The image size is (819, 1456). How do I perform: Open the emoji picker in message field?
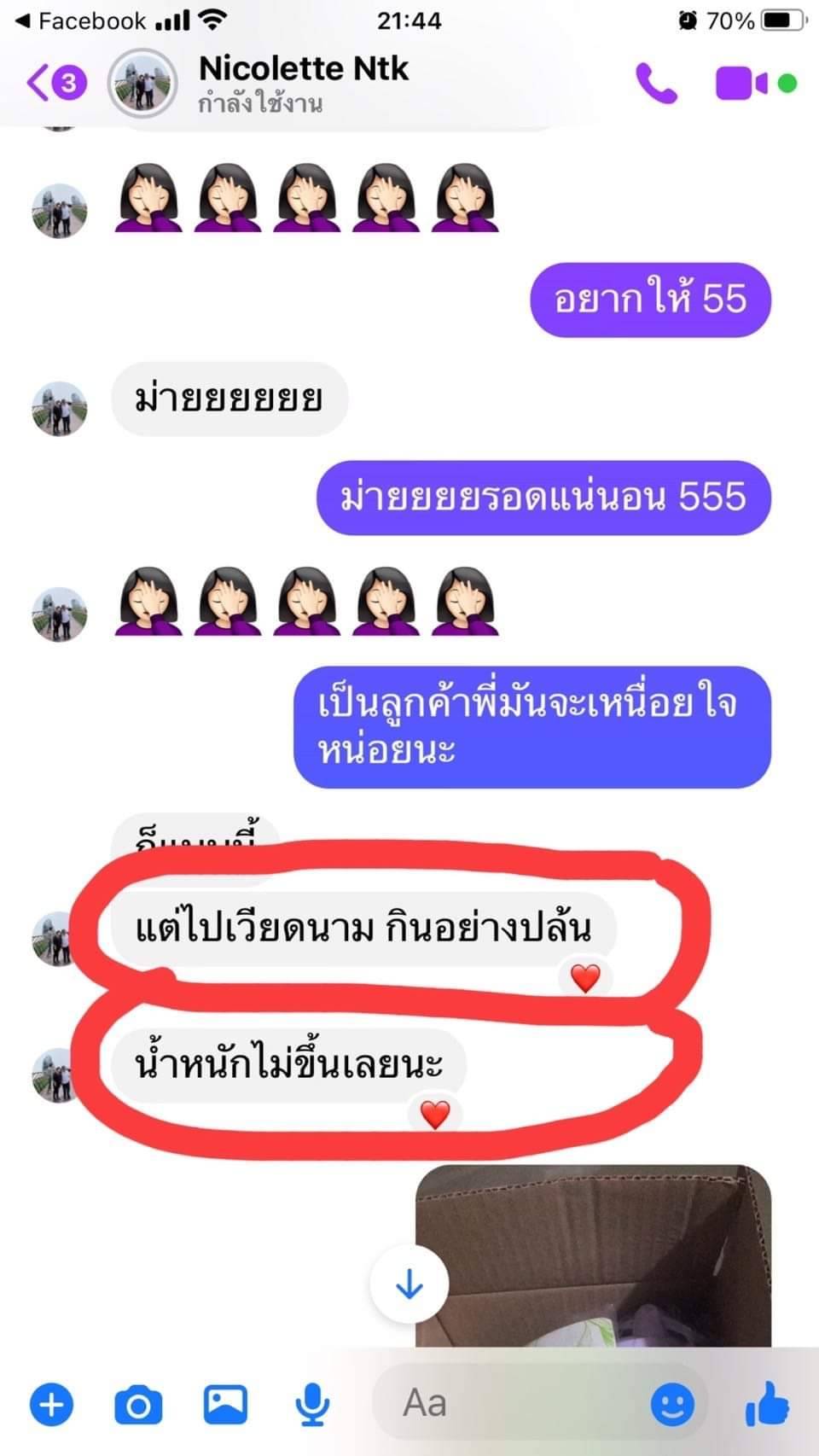672,1404
